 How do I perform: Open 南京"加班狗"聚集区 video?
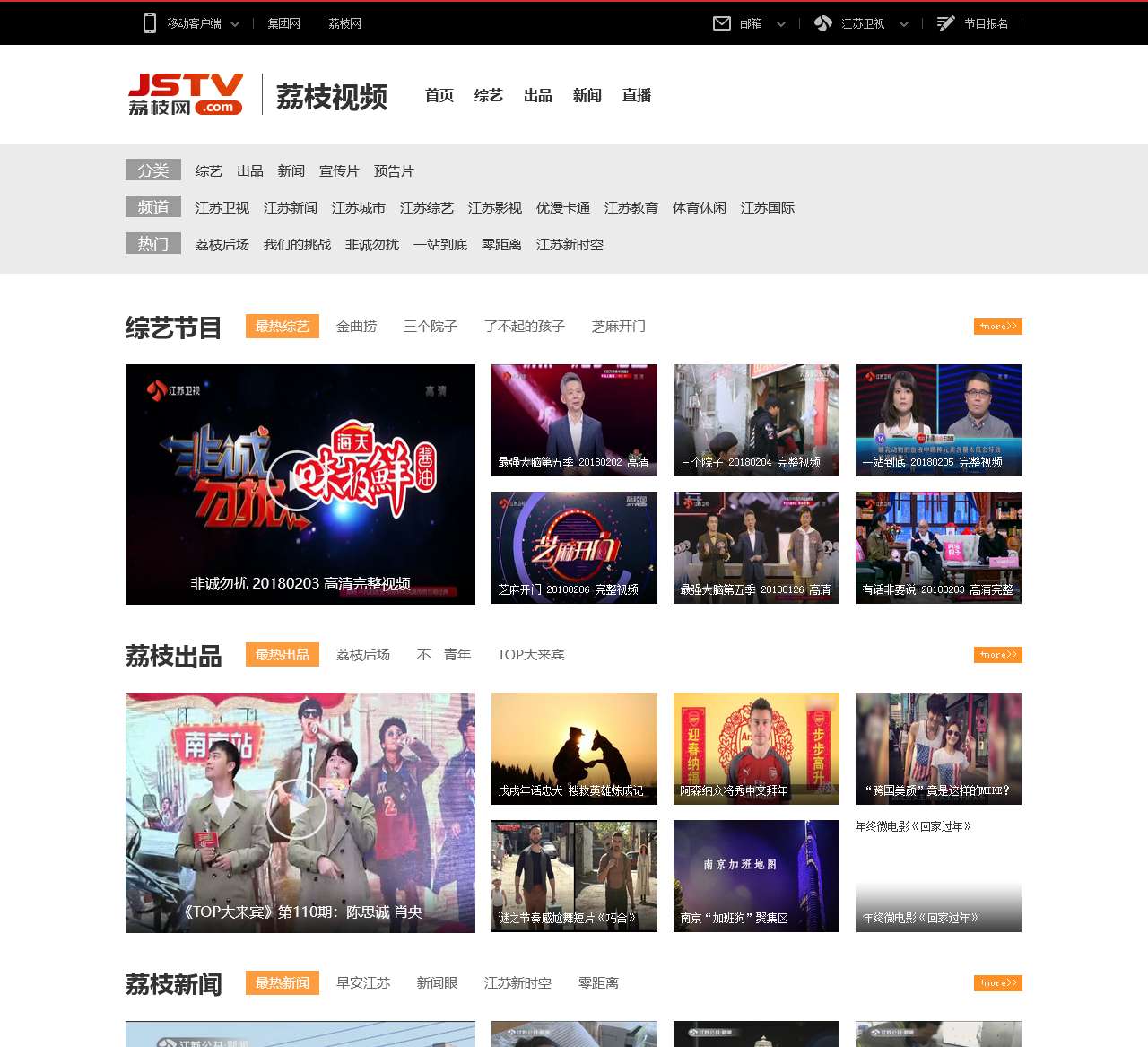coord(756,876)
